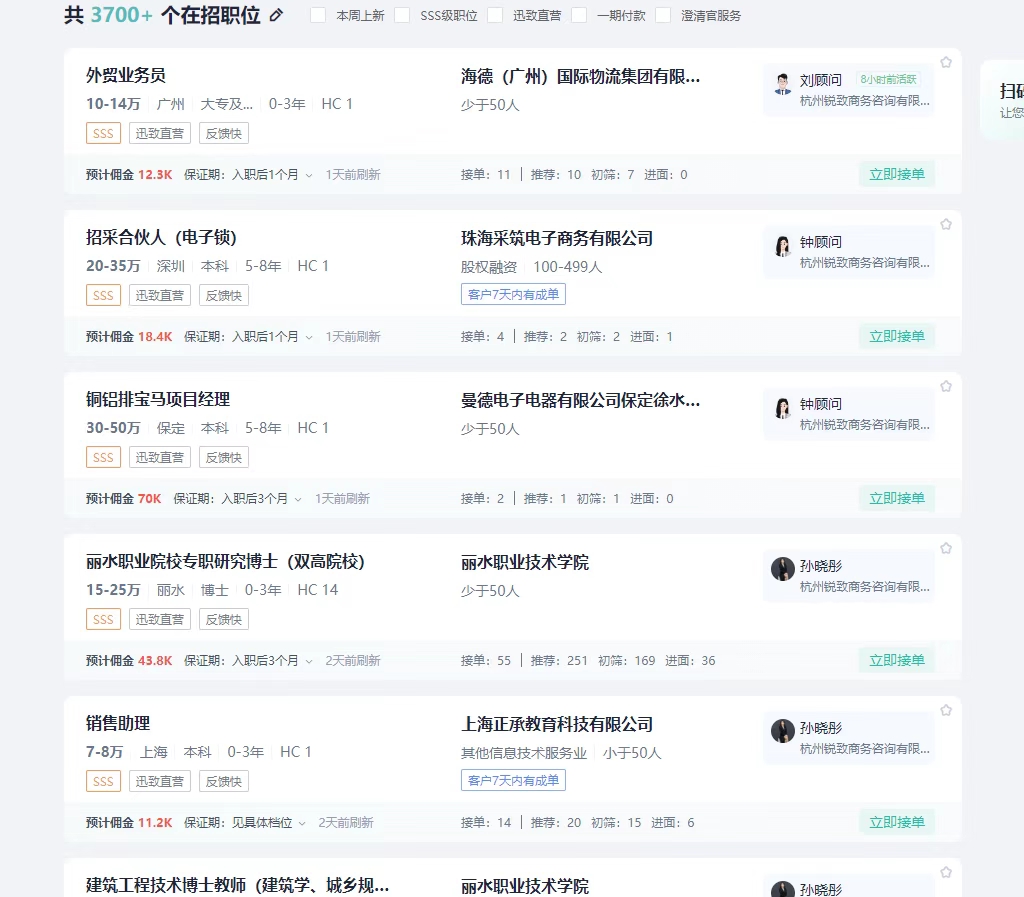Open 丽水职业院校专职研究博士 listing
The width and height of the screenshot is (1024, 897).
226,562
